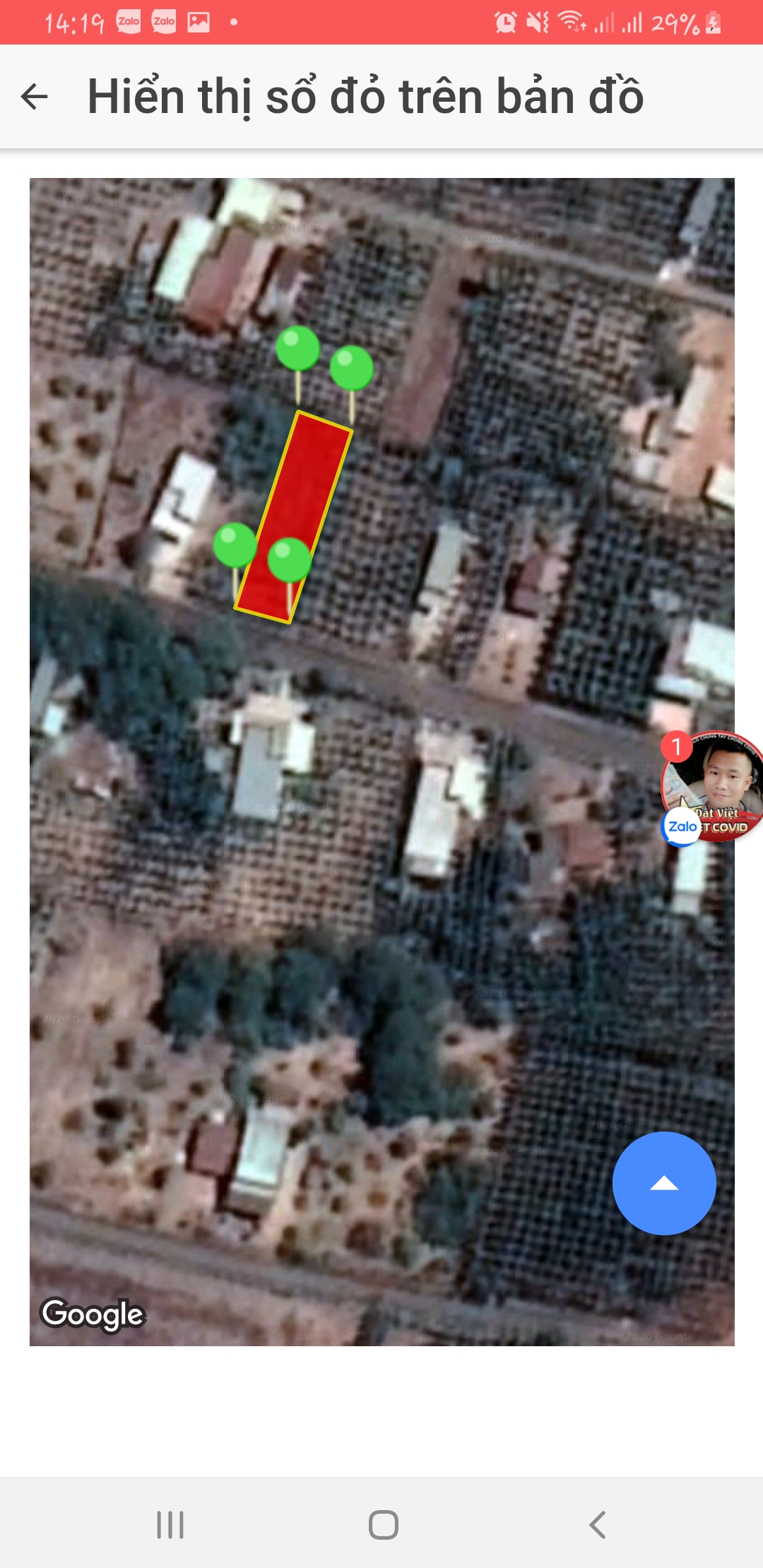Tap the red highlighted land plot

294,516
